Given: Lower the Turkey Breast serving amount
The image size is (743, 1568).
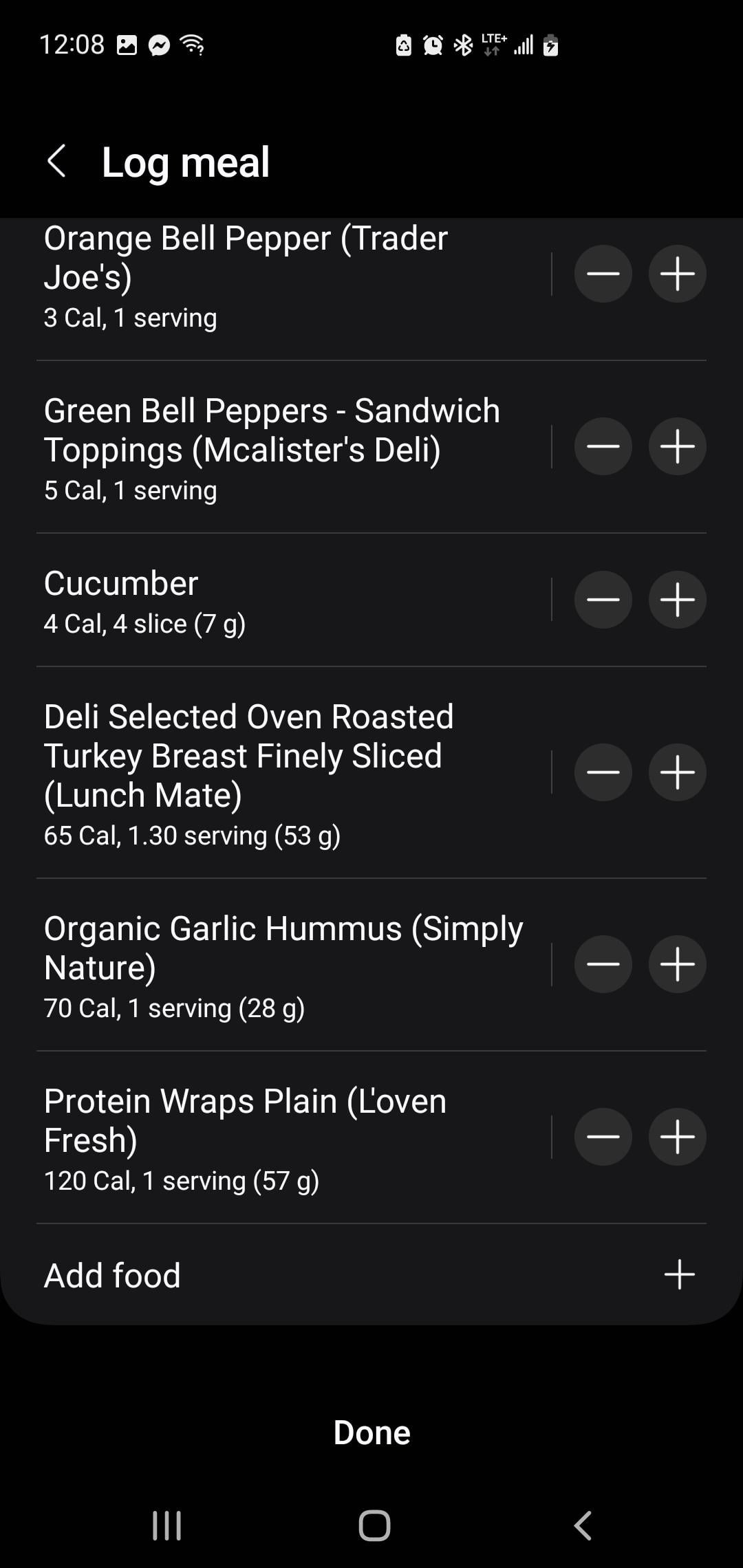Looking at the screenshot, I should (x=603, y=772).
